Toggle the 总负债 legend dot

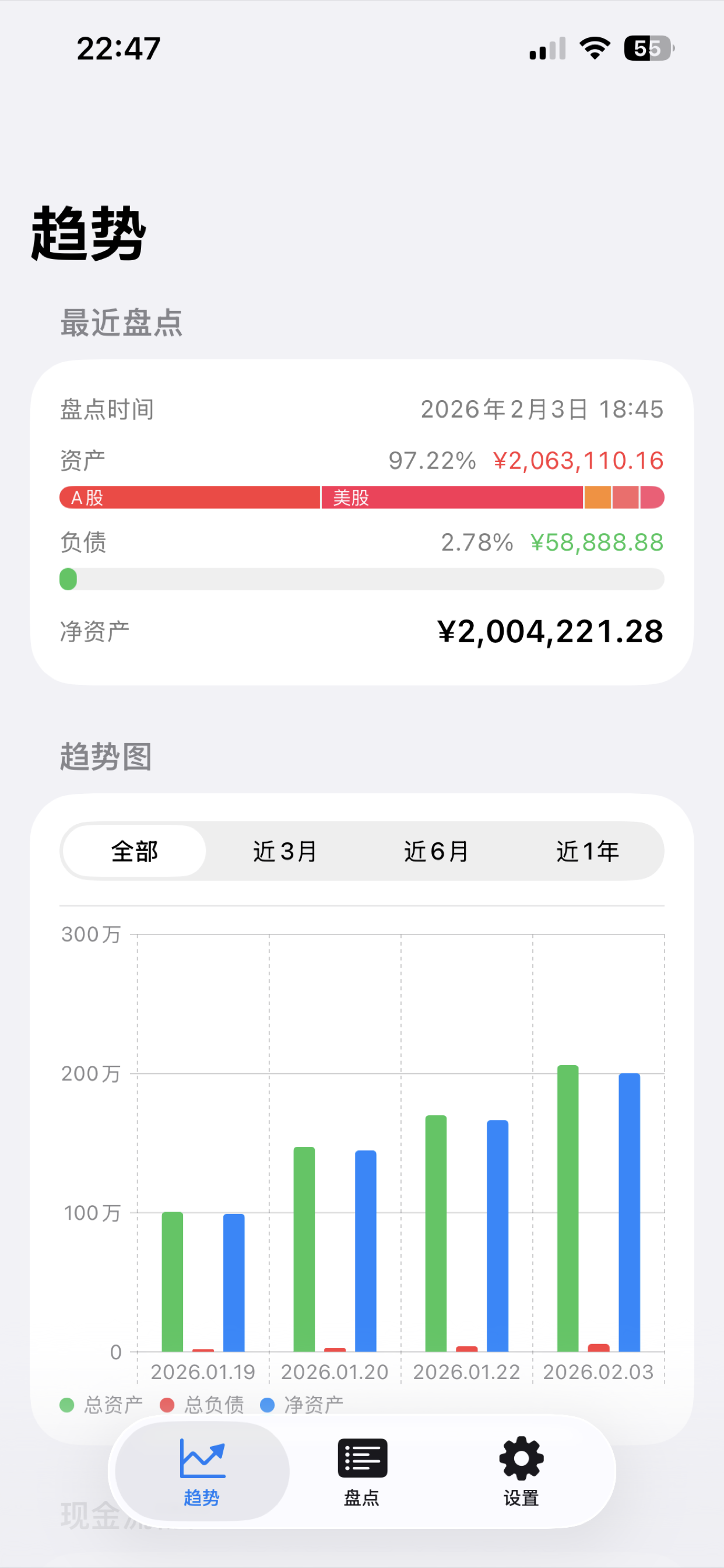pos(168,1403)
